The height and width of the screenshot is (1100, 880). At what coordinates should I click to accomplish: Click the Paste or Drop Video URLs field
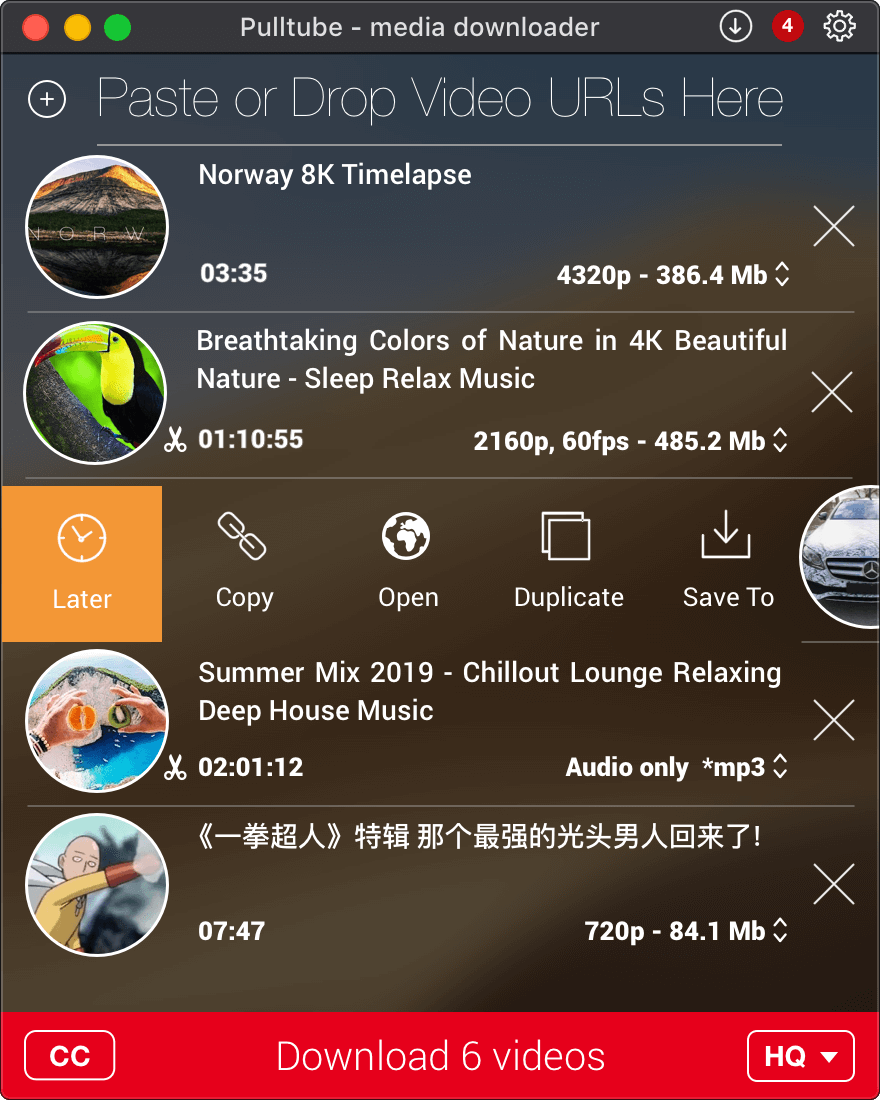(440, 99)
